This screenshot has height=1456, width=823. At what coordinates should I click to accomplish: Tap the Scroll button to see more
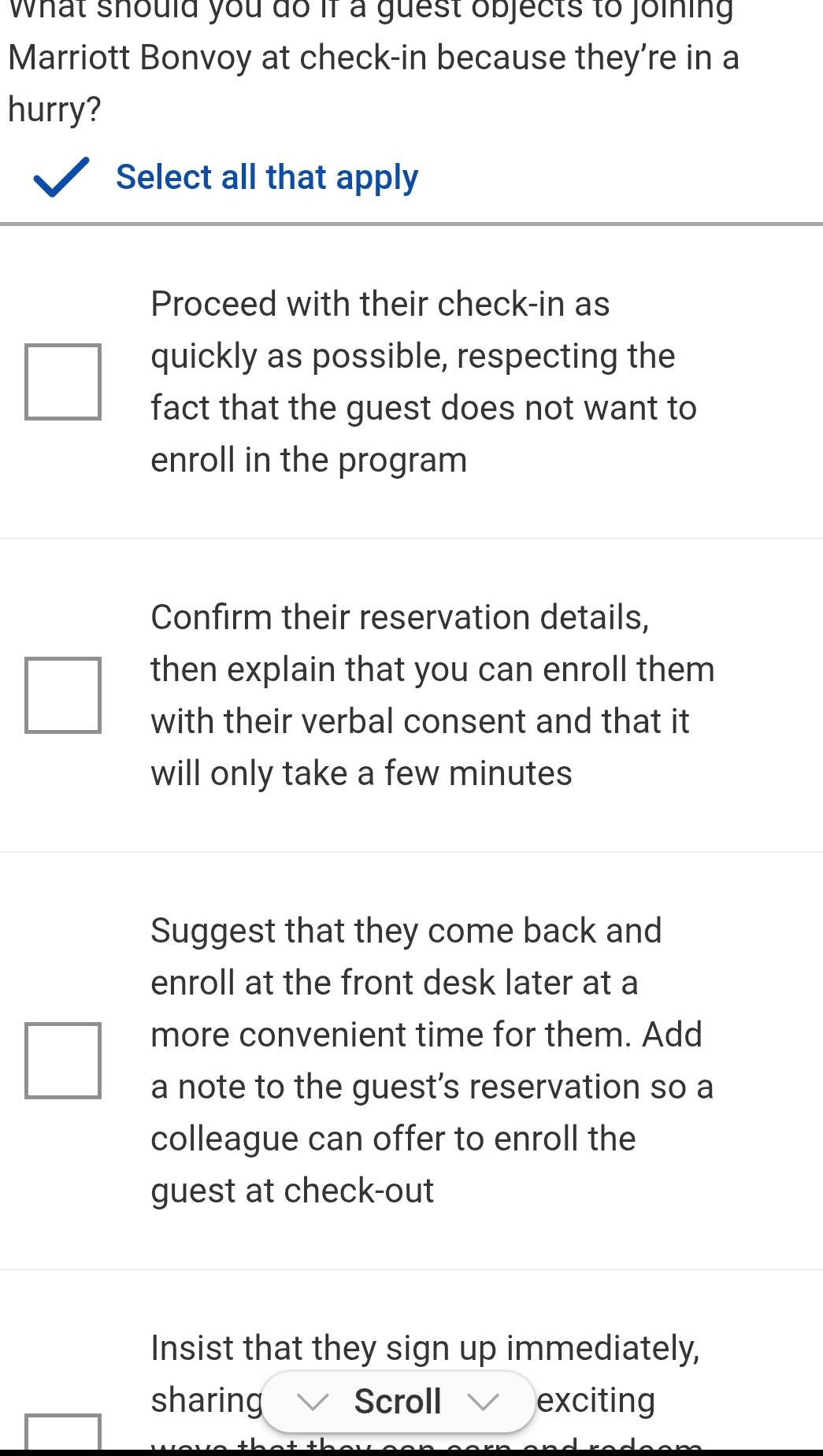click(x=398, y=1402)
